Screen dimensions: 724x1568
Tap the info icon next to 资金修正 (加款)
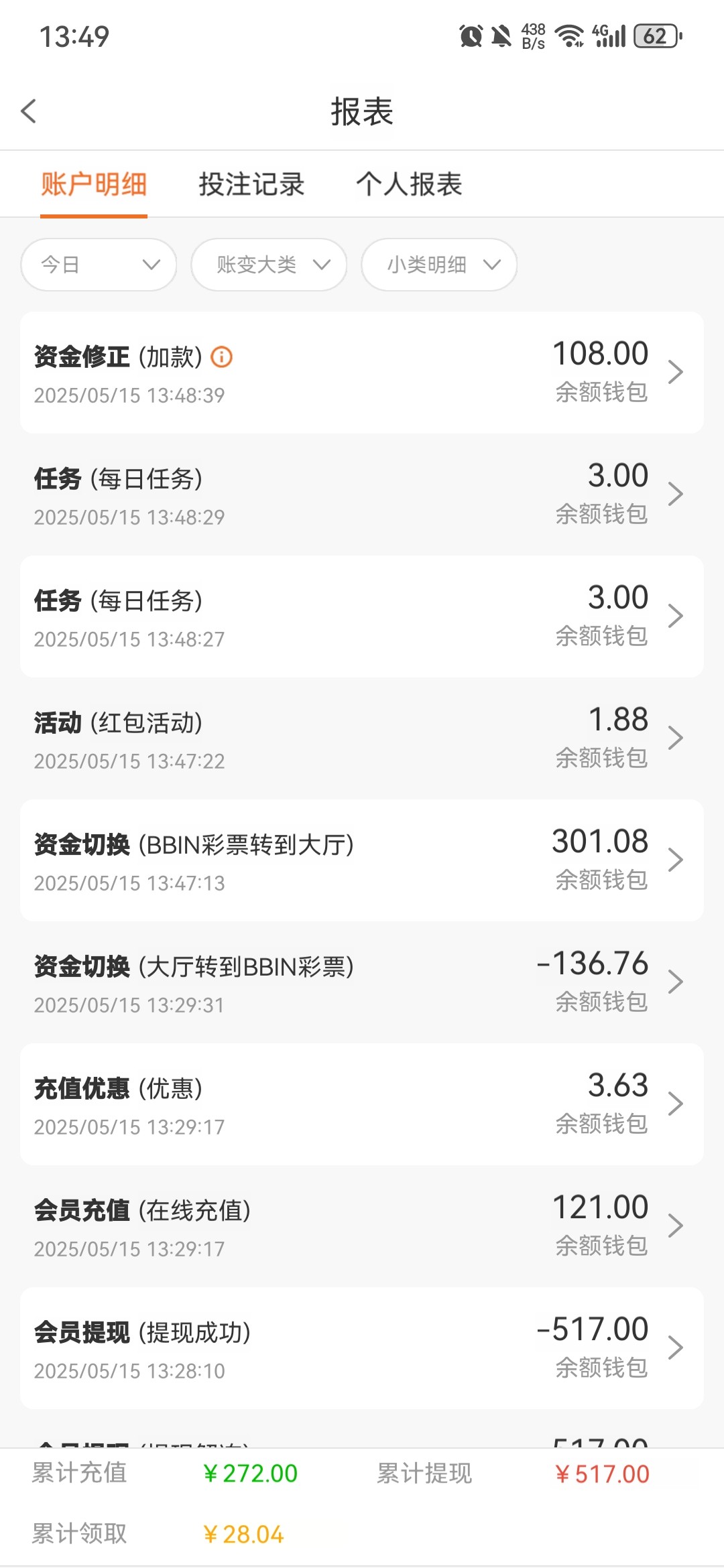[x=222, y=356]
